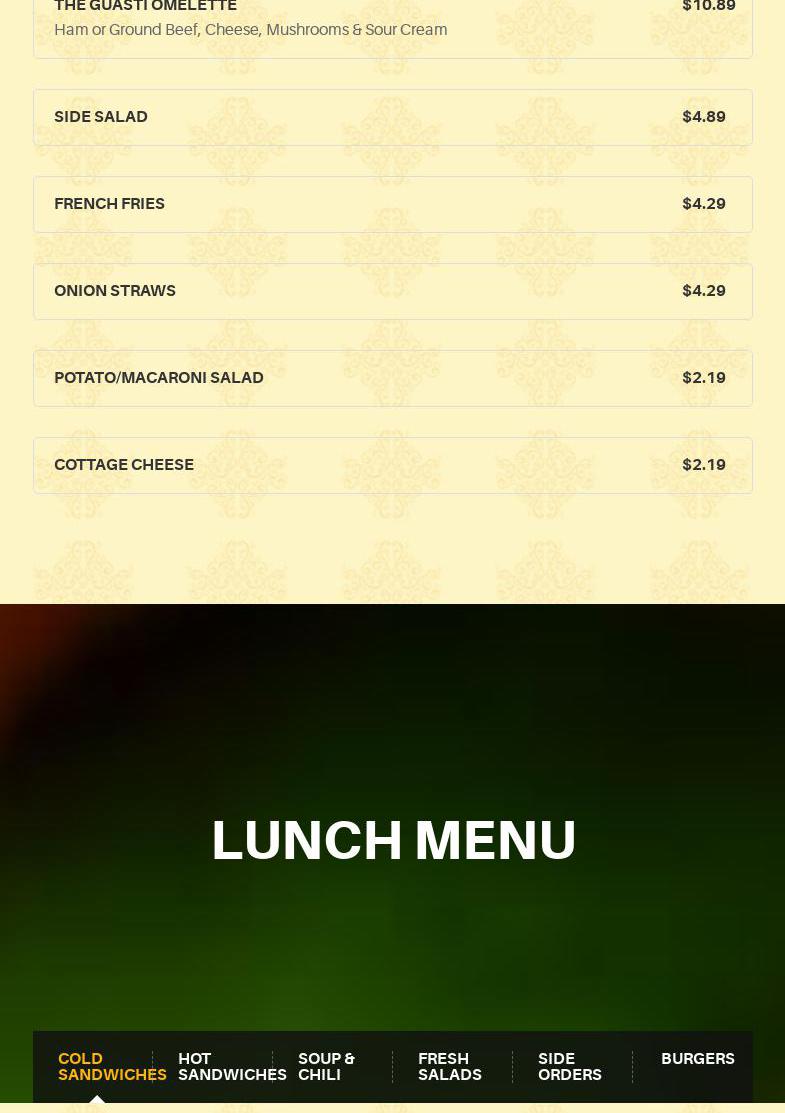Open the Soup & Chili tab

click(326, 1066)
